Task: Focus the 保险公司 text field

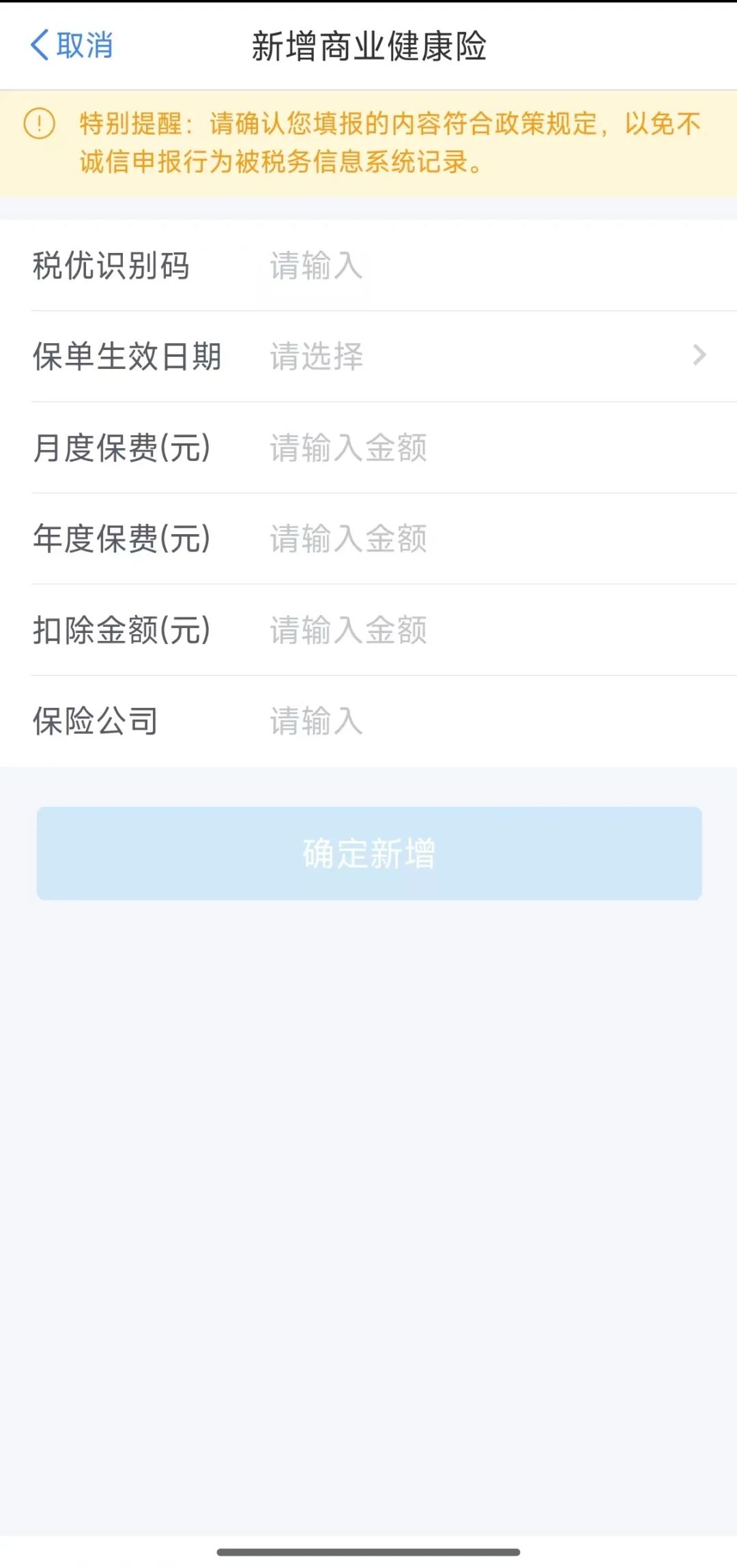Action: click(478, 721)
